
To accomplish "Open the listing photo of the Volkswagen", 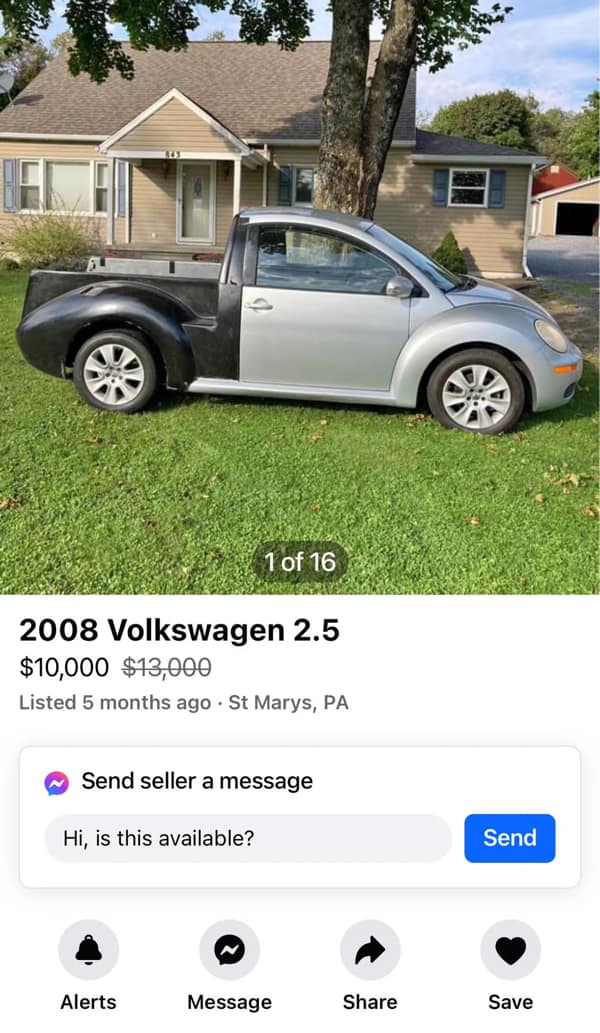I will [300, 300].
